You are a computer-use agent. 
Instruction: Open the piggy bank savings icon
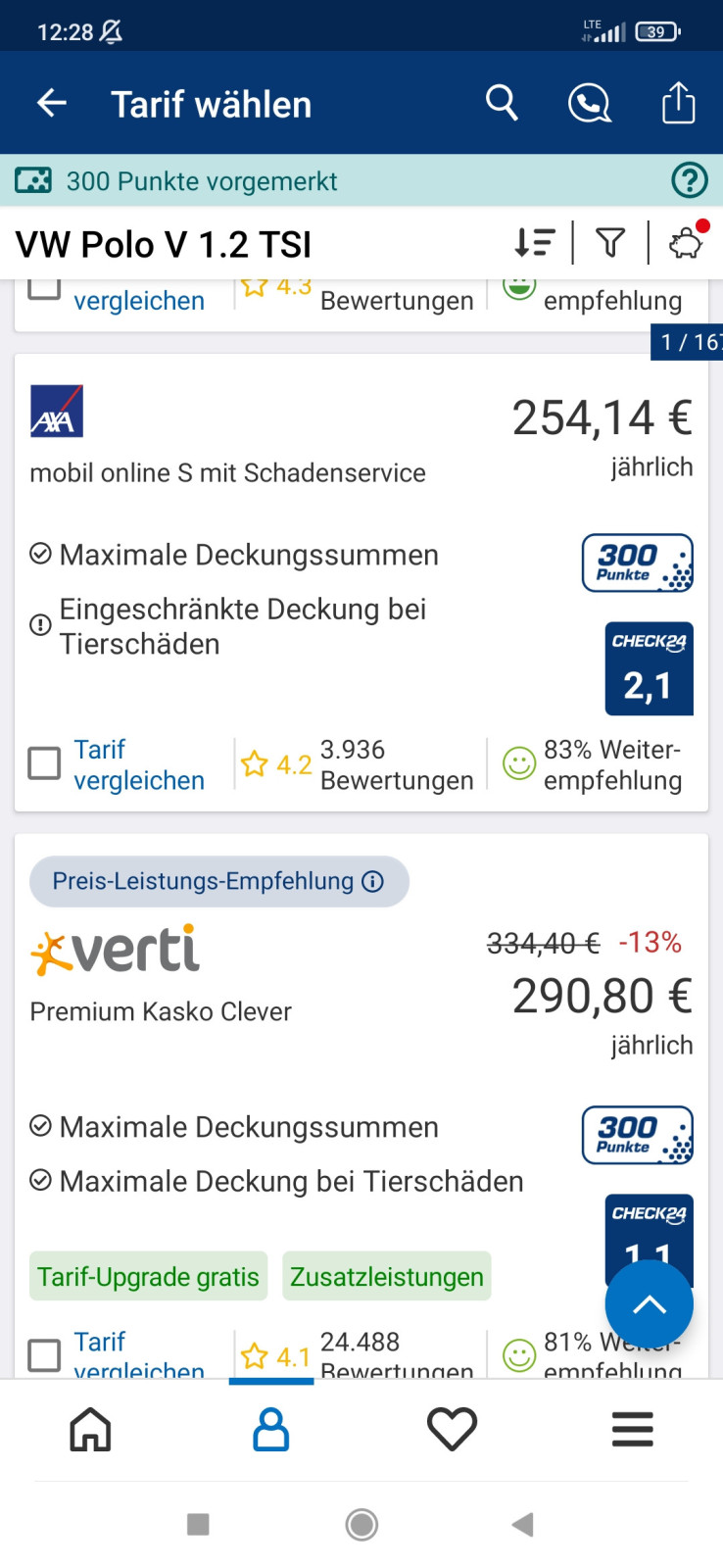click(684, 242)
